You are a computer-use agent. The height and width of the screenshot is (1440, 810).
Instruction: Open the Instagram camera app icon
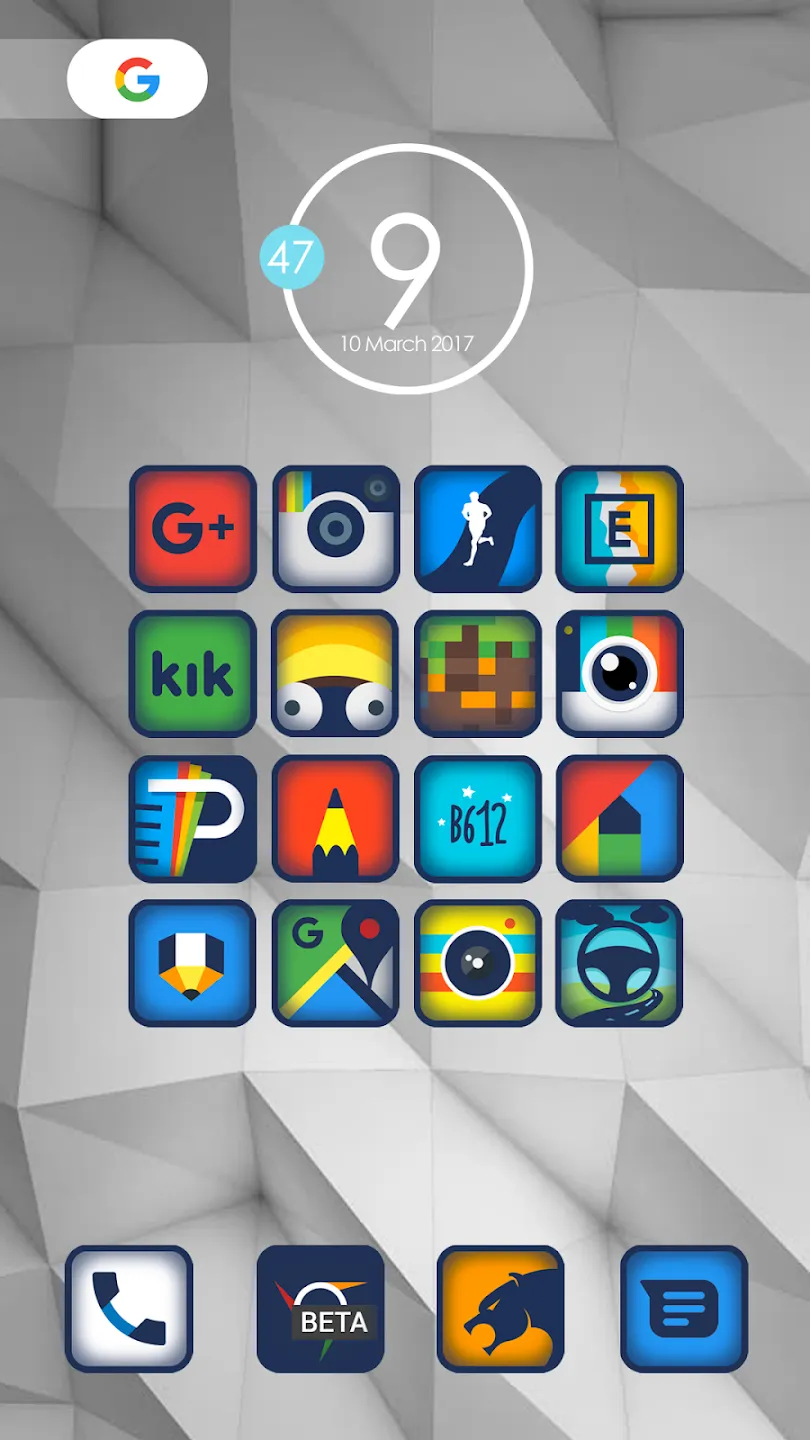(x=336, y=529)
